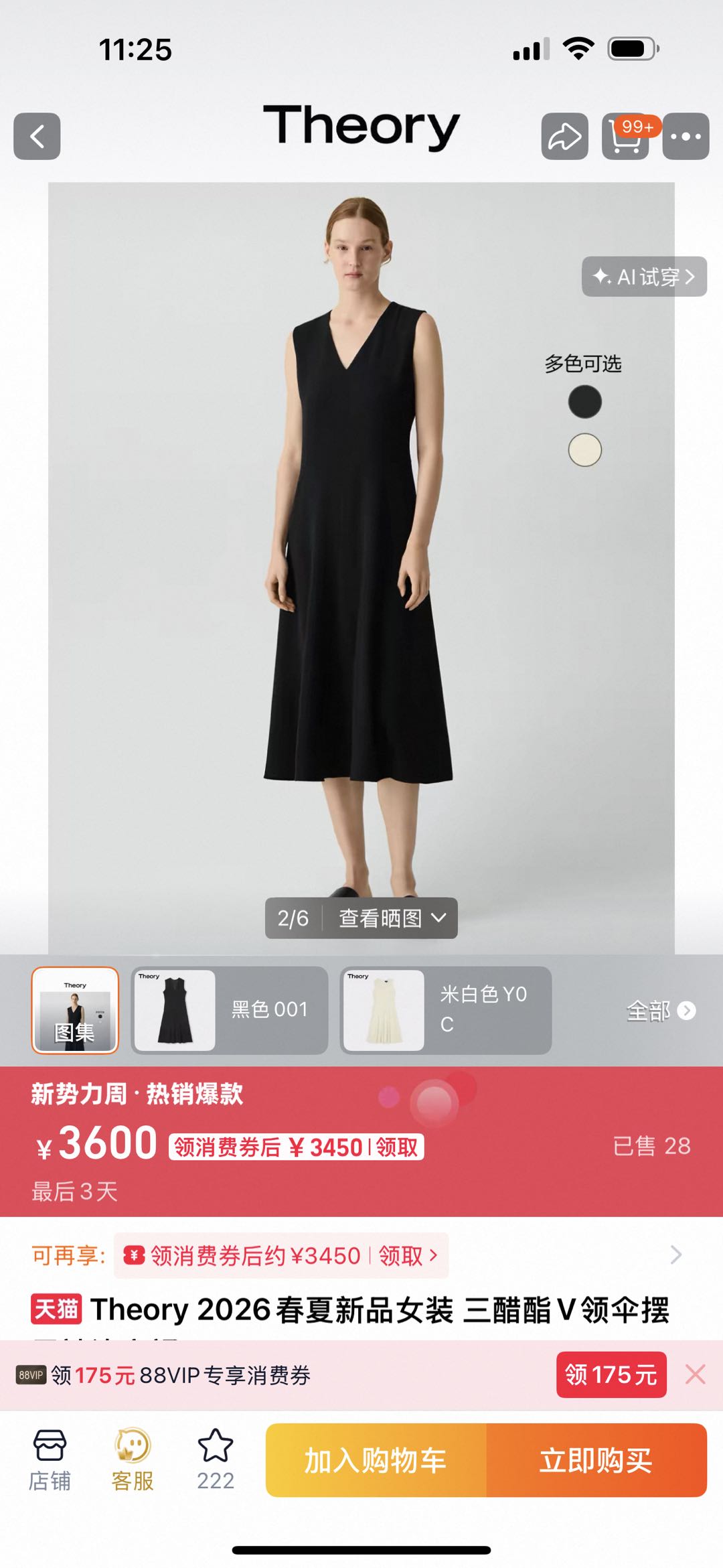Expand the 查看晒图 buyer photos dropdown
This screenshot has width=723, height=1568.
tap(392, 918)
